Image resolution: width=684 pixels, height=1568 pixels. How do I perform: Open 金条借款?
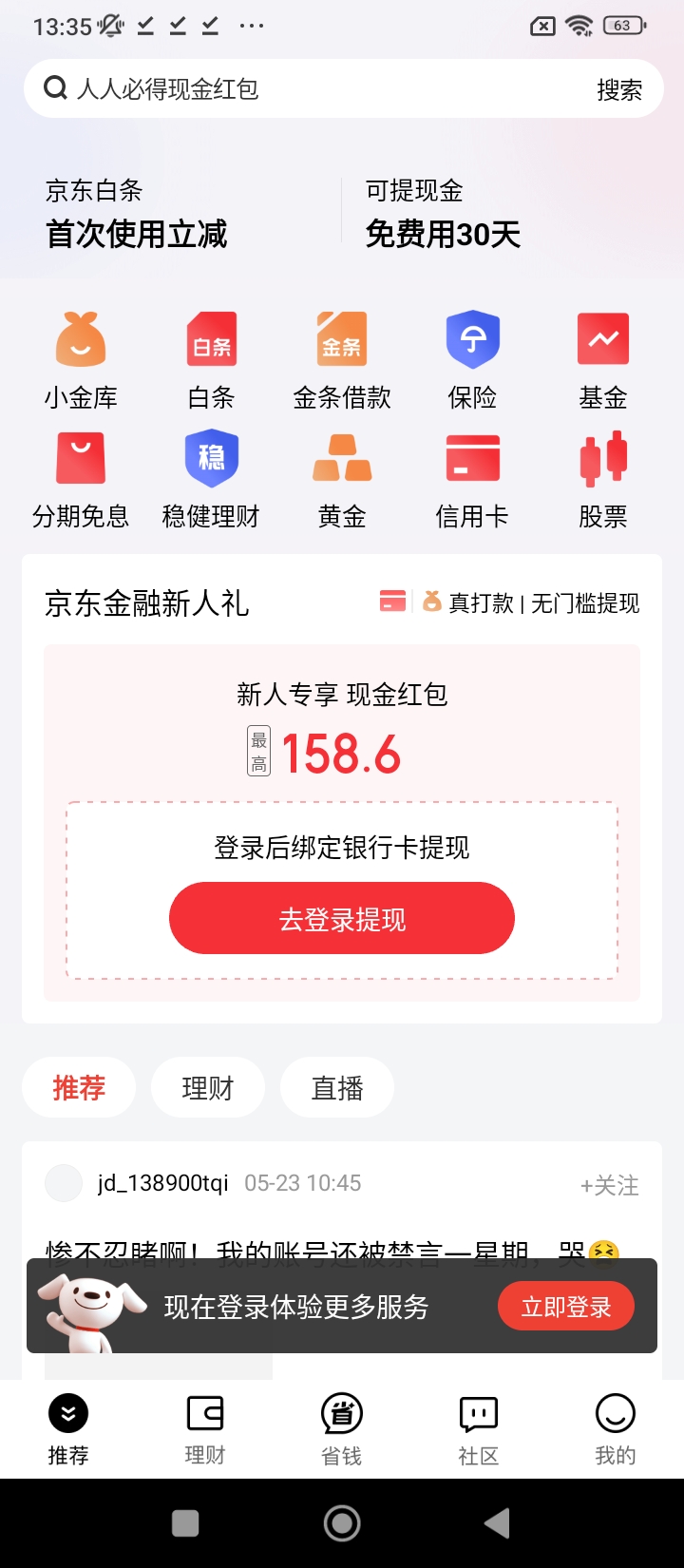[342, 359]
